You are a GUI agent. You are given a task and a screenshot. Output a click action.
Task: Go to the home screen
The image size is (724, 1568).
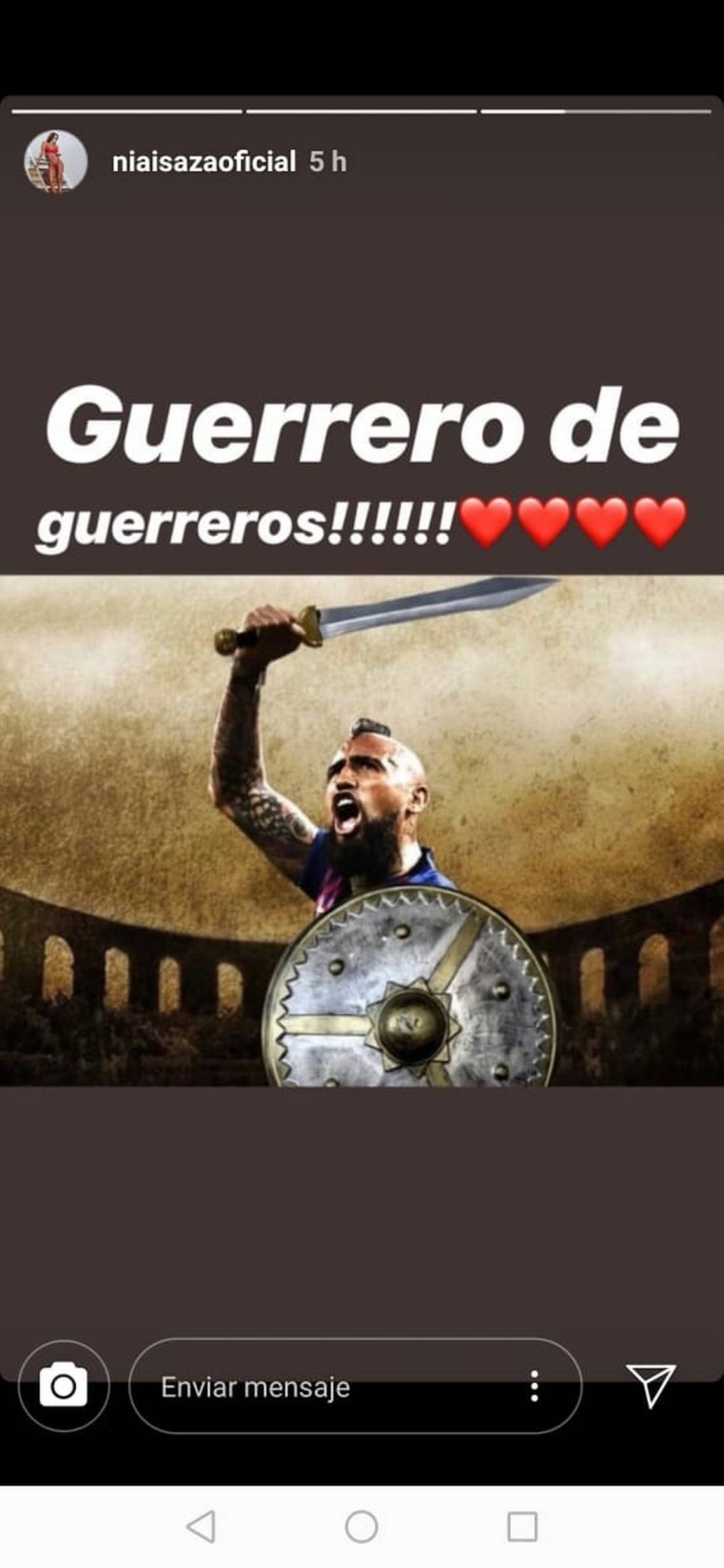361,1526
